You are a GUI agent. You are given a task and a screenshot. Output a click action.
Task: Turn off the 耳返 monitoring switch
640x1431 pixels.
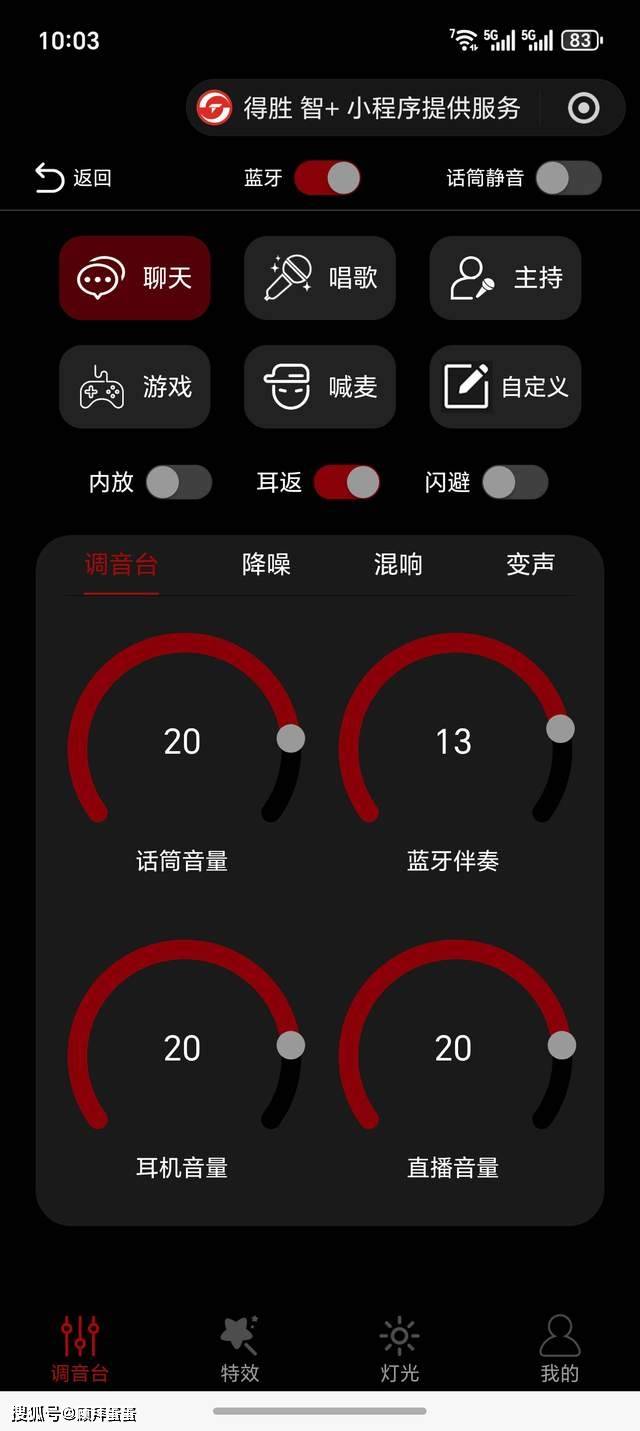pyautogui.click(x=347, y=482)
